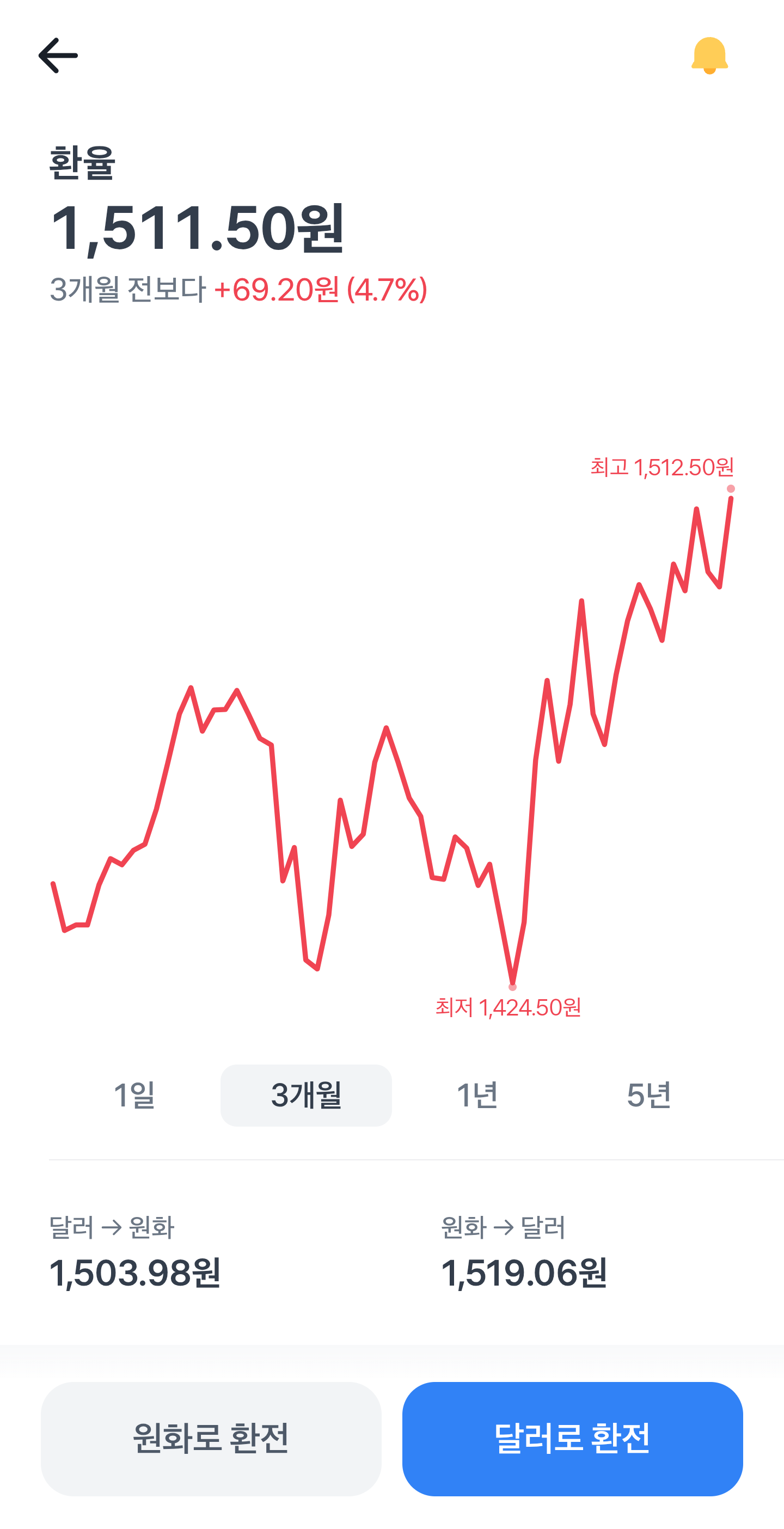Start exchange with 달러로 환전

(572, 1438)
